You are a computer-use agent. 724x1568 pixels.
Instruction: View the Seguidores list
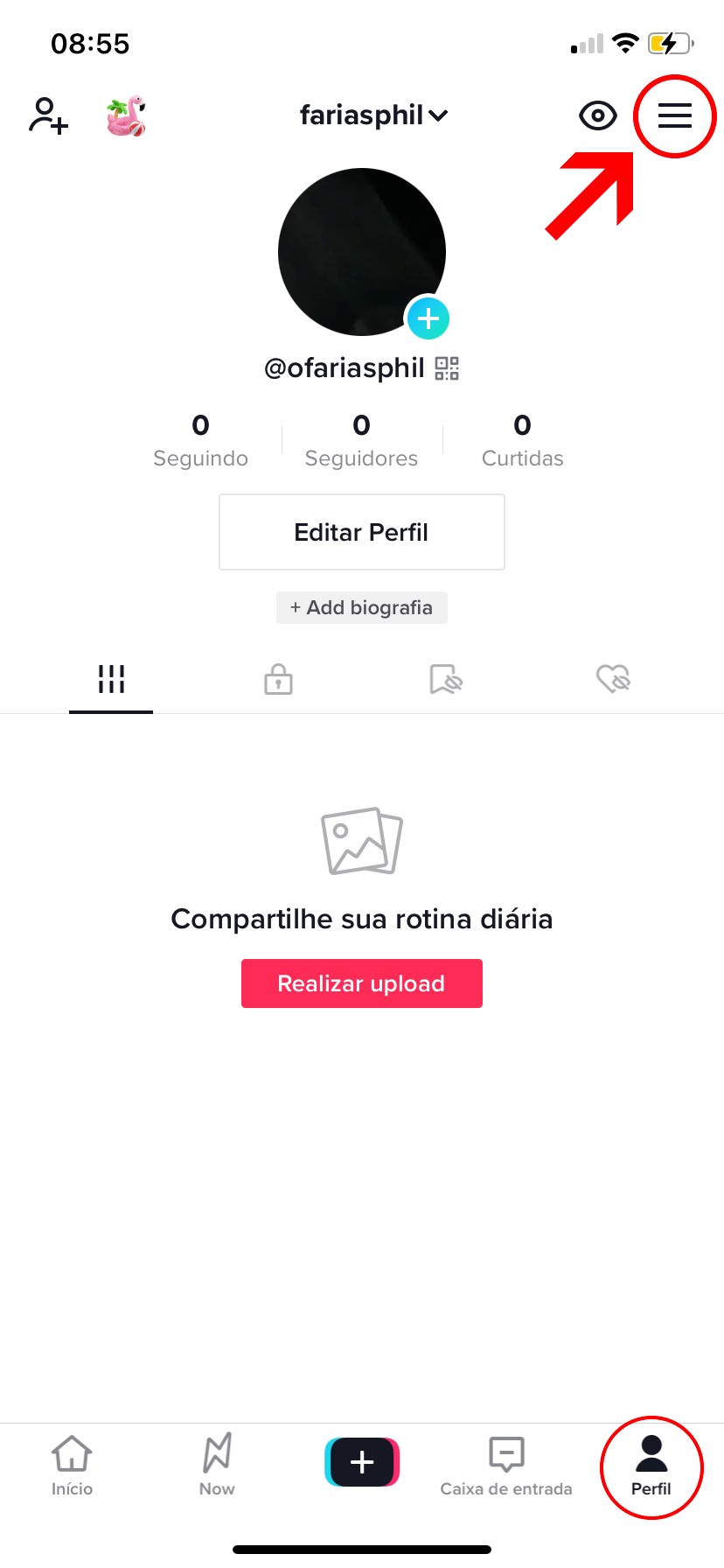coord(361,441)
